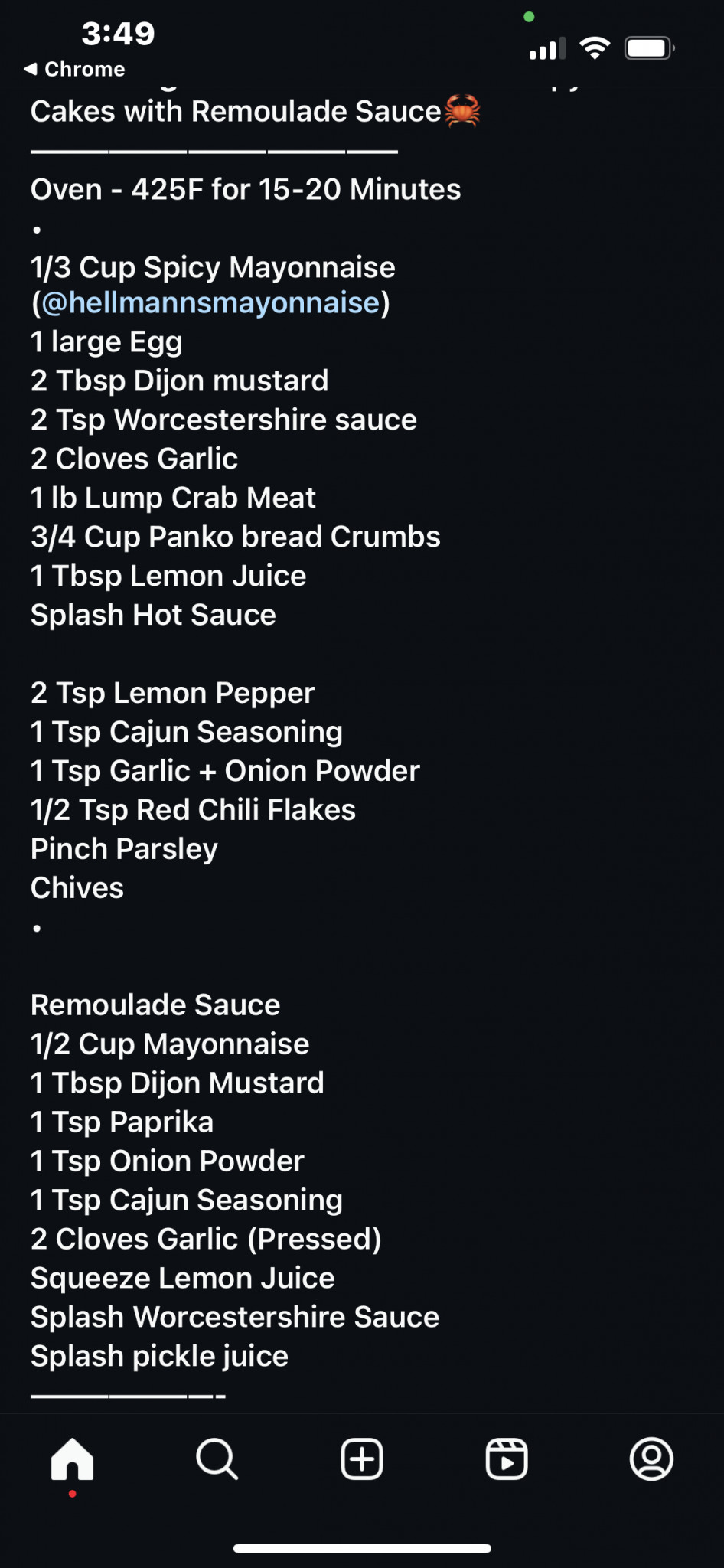
Task: Open the @hellmannsmayonnaise mention link
Action: 210,303
